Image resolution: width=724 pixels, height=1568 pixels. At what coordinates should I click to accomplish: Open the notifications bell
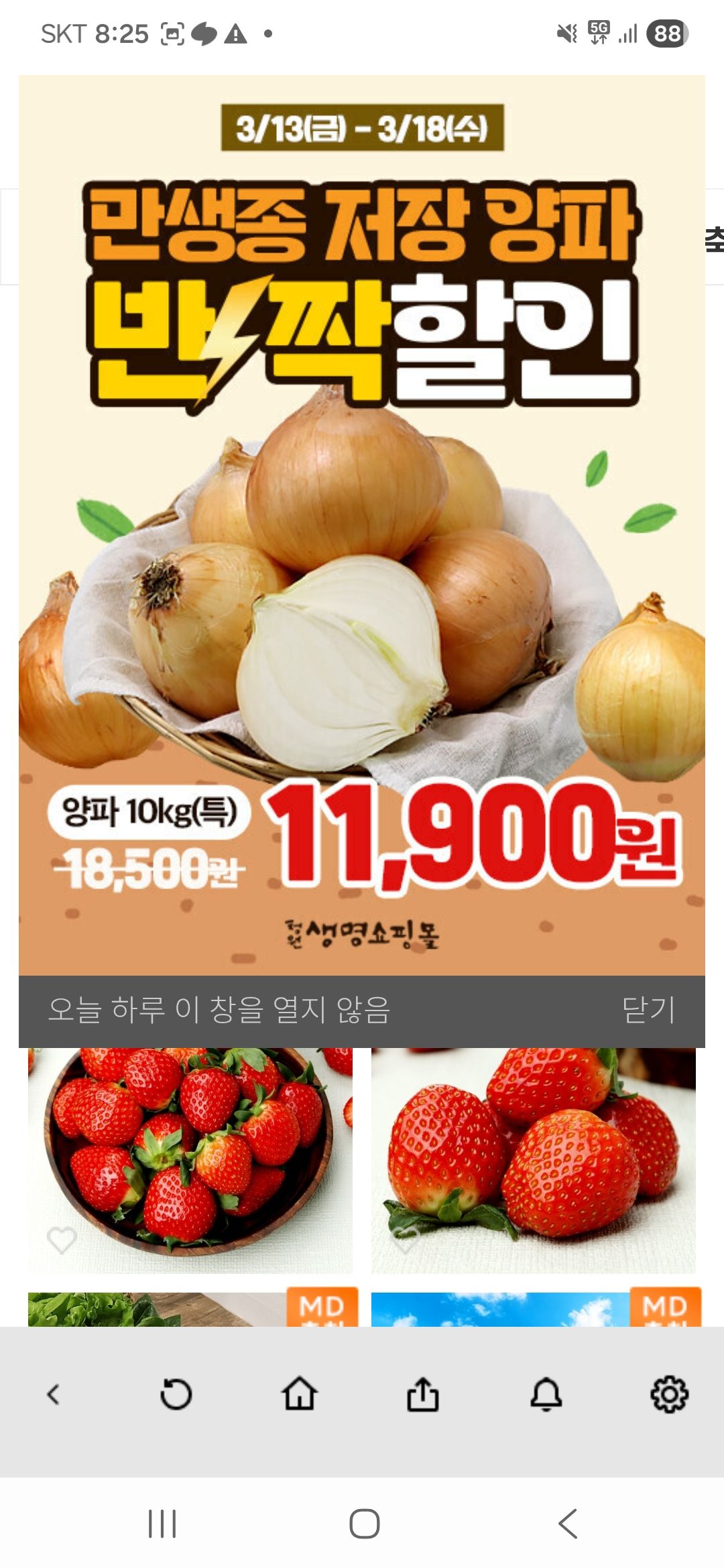click(546, 1394)
